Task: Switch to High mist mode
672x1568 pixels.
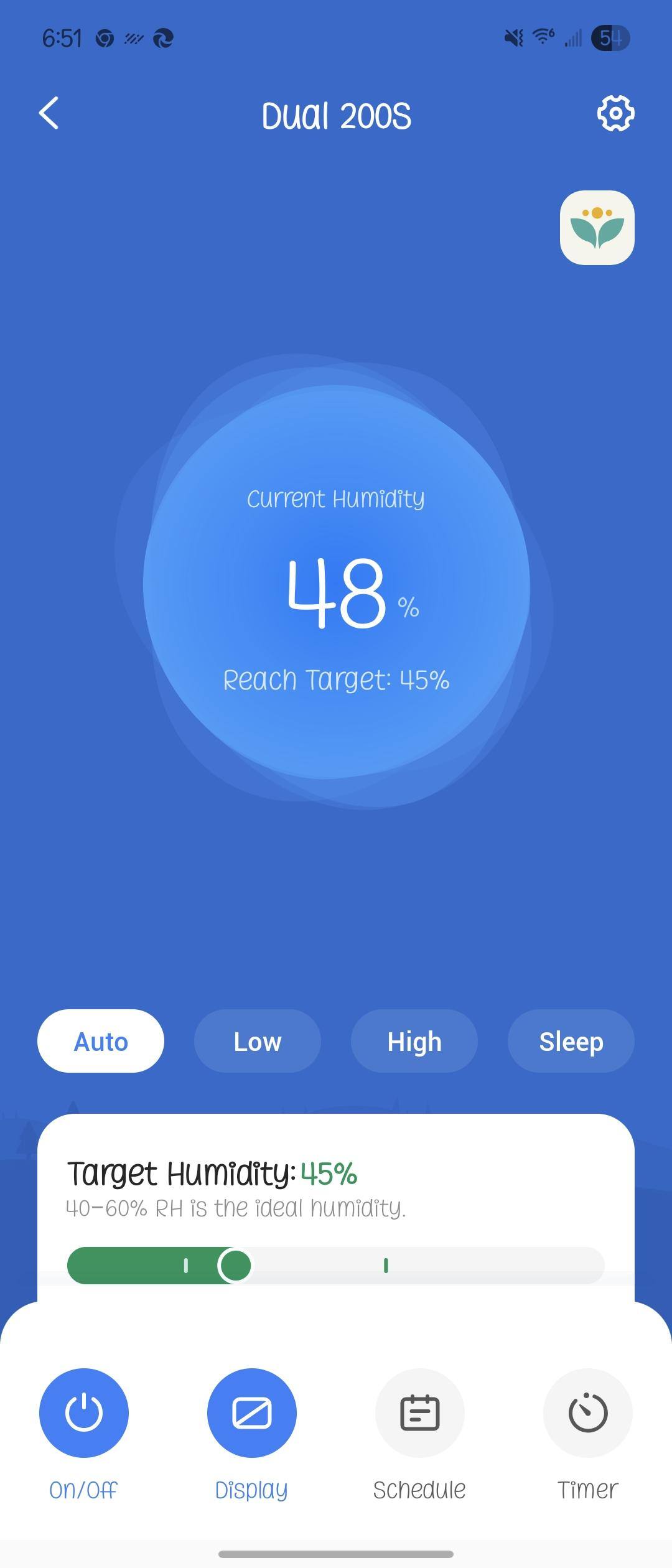Action: coord(414,1041)
